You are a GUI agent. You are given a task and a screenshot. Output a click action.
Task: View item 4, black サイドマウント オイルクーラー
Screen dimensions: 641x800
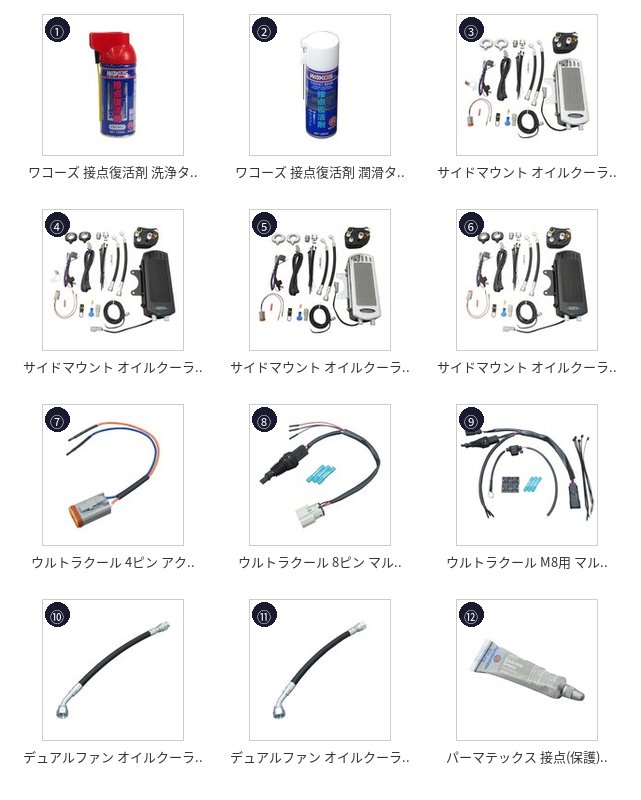[113, 280]
